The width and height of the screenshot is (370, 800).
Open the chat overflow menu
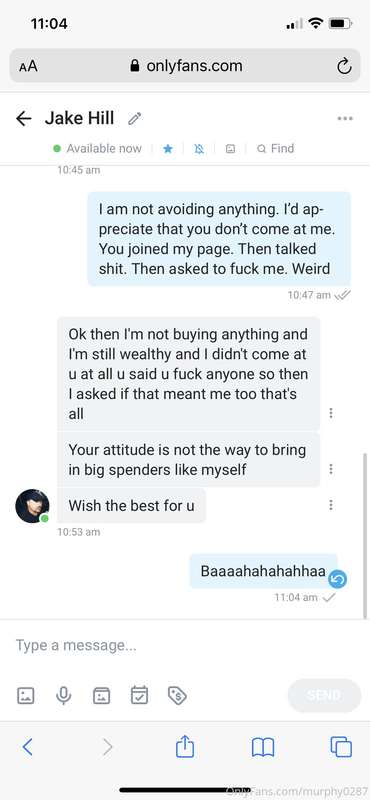coord(345,119)
